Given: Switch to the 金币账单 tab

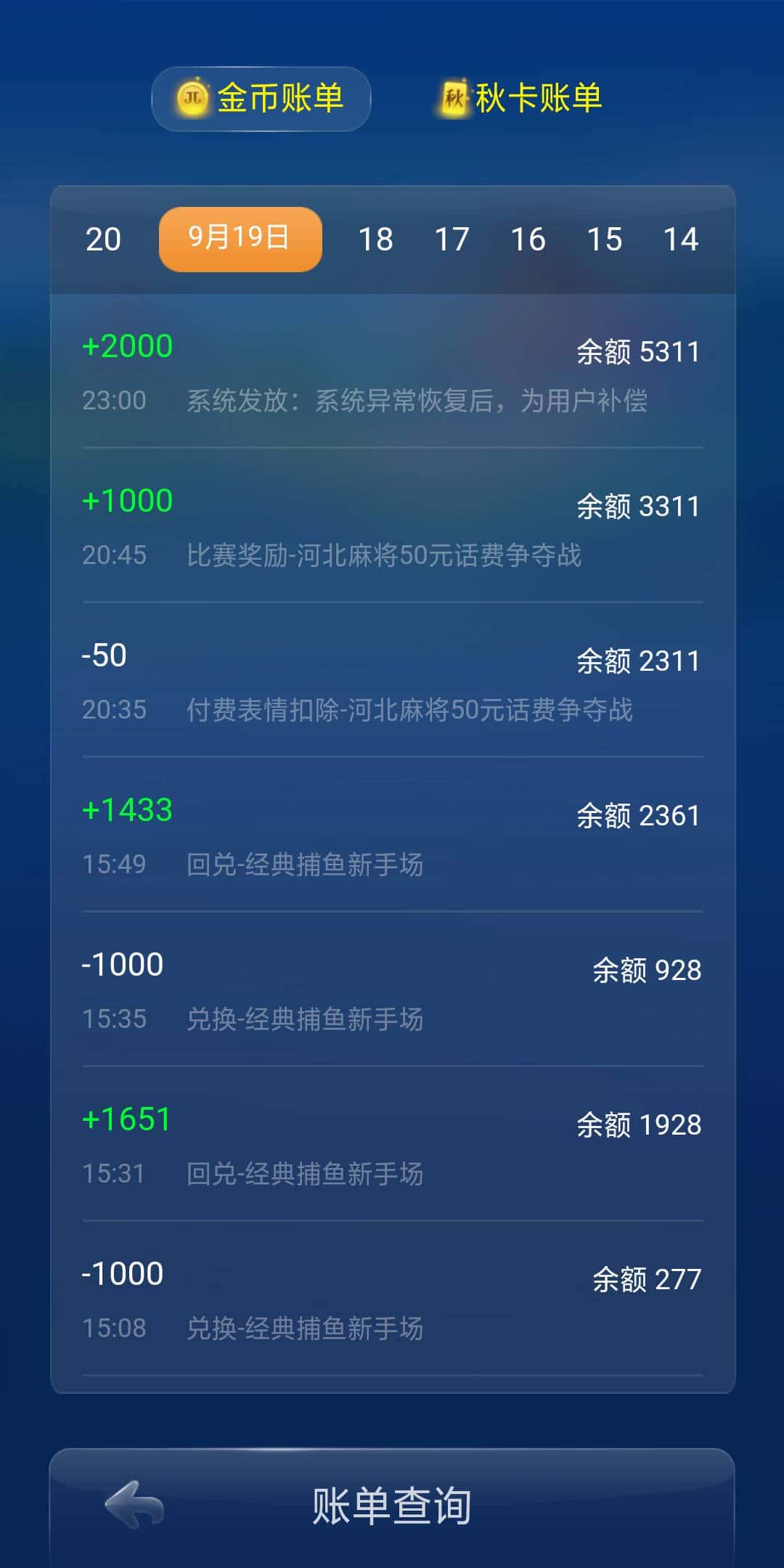Looking at the screenshot, I should pyautogui.click(x=259, y=99).
